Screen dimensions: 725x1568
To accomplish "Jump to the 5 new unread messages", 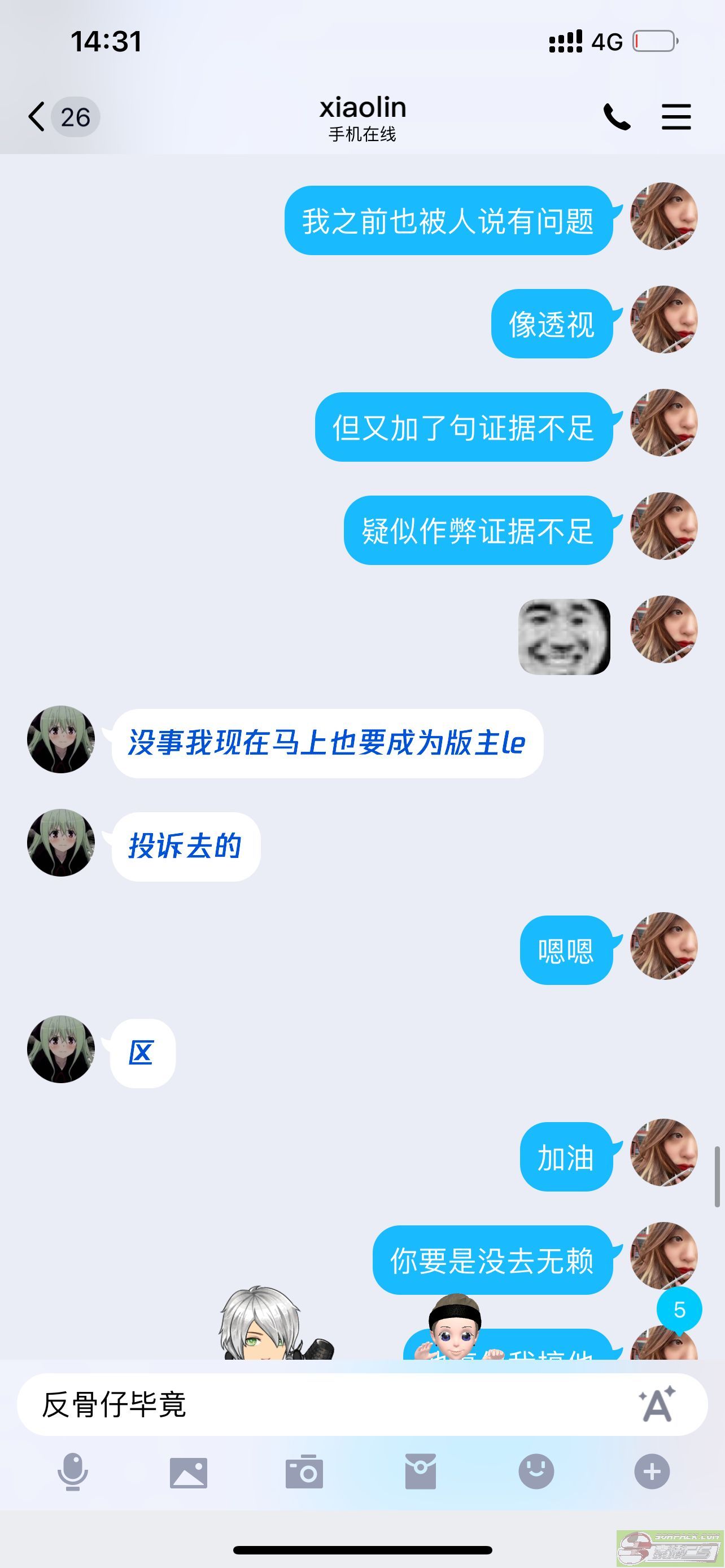I will 679,1309.
